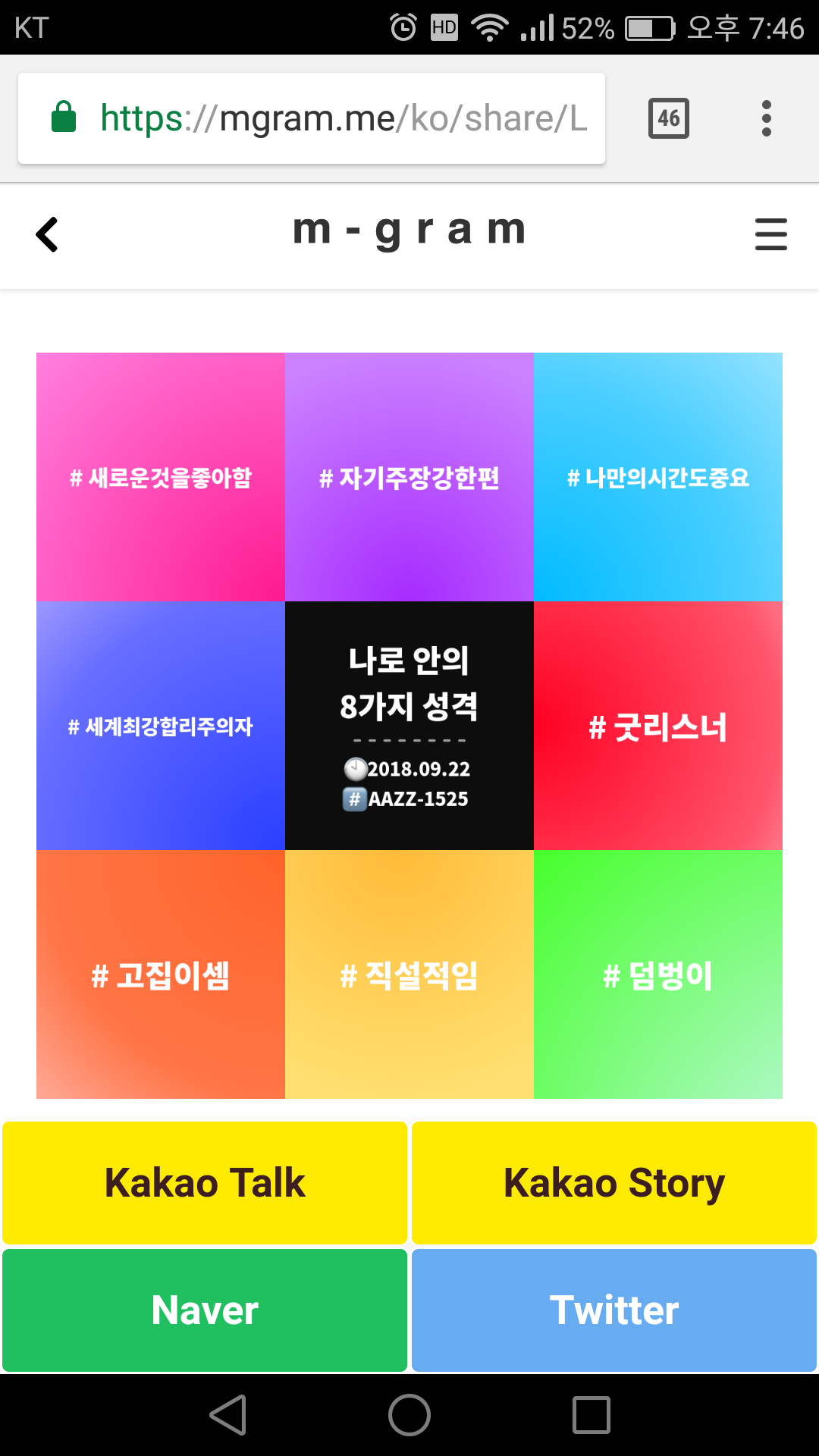Share result via Naver
Viewport: 819px width, 1456px height.
tap(205, 1310)
